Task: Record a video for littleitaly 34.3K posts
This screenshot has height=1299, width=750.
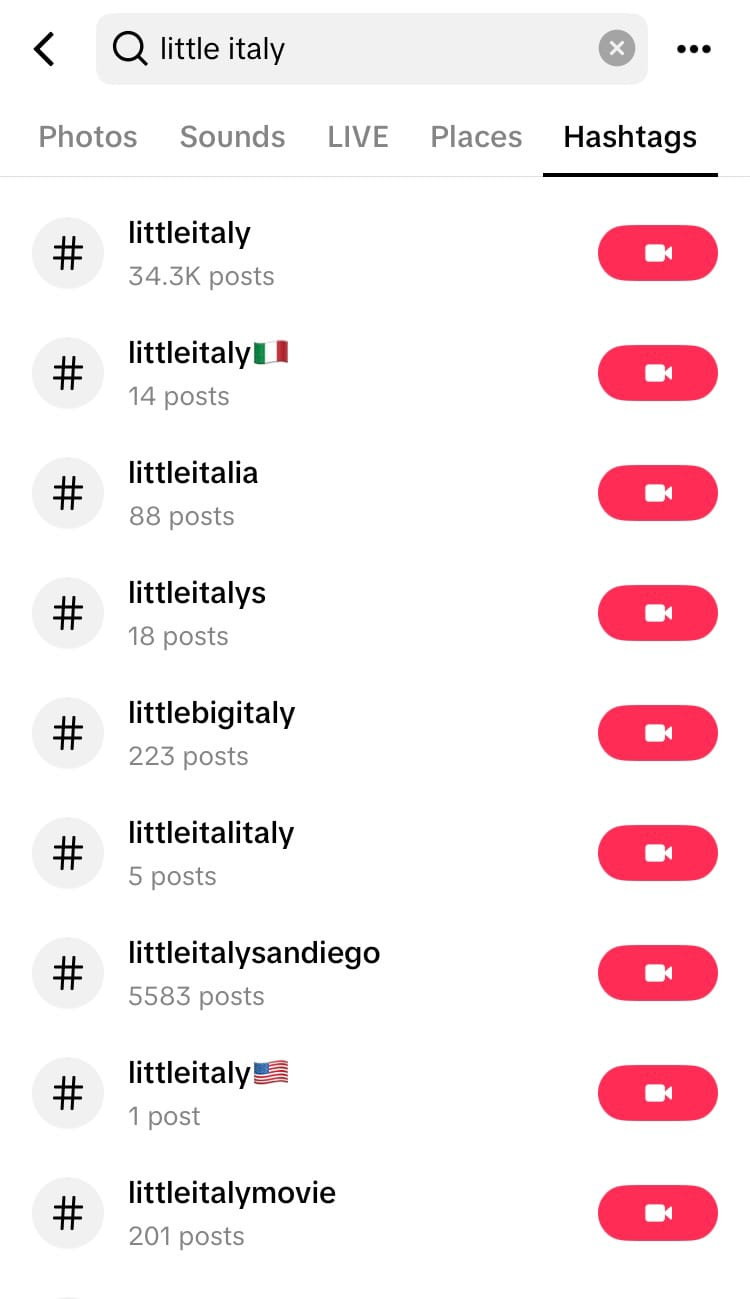Action: (658, 253)
